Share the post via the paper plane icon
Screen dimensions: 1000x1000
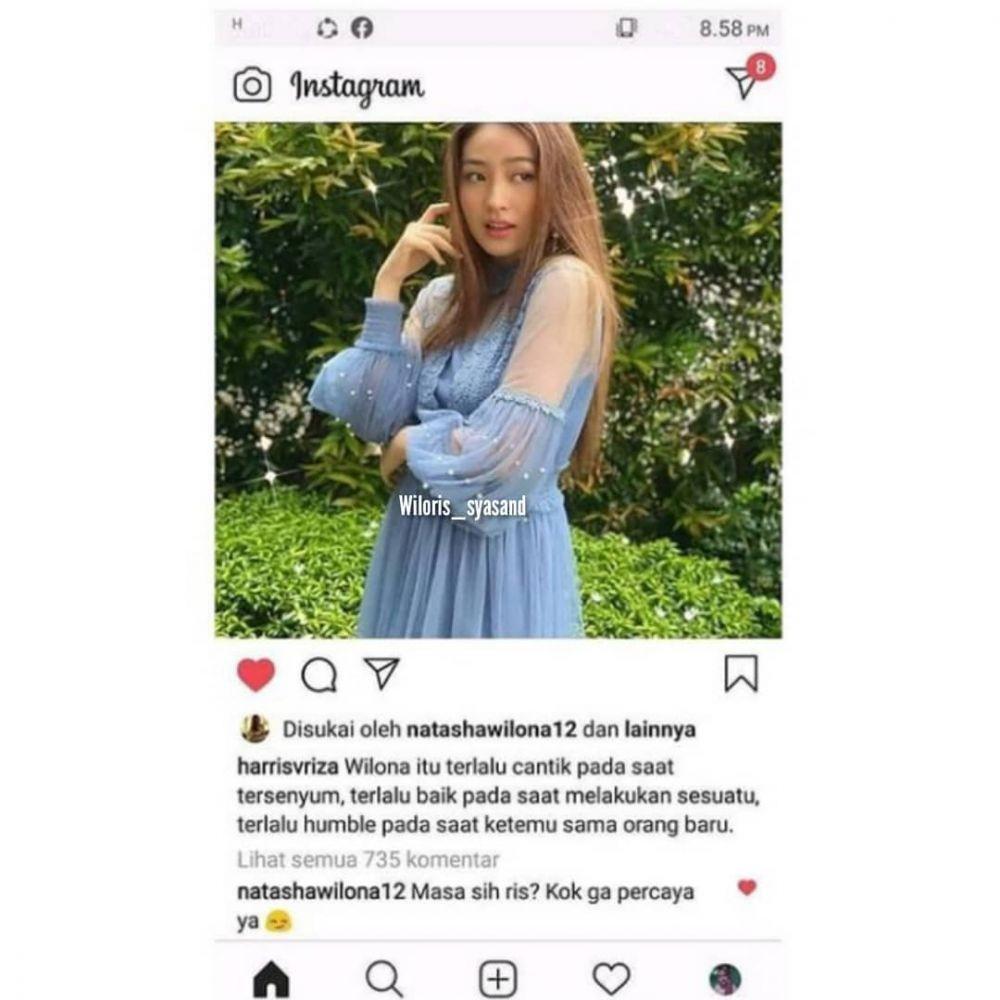(381, 673)
